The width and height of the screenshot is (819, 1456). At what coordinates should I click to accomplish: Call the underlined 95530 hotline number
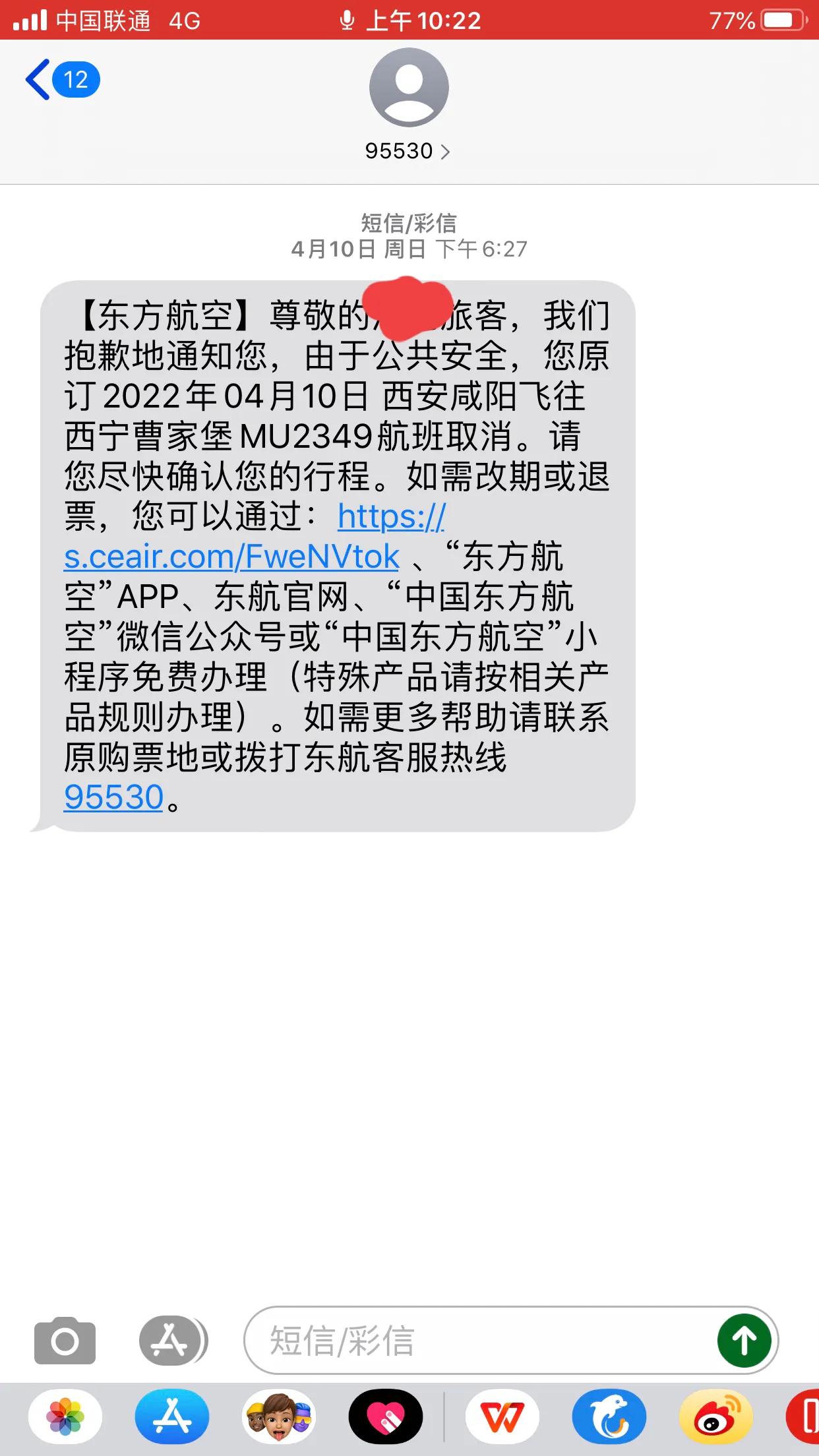tap(113, 797)
